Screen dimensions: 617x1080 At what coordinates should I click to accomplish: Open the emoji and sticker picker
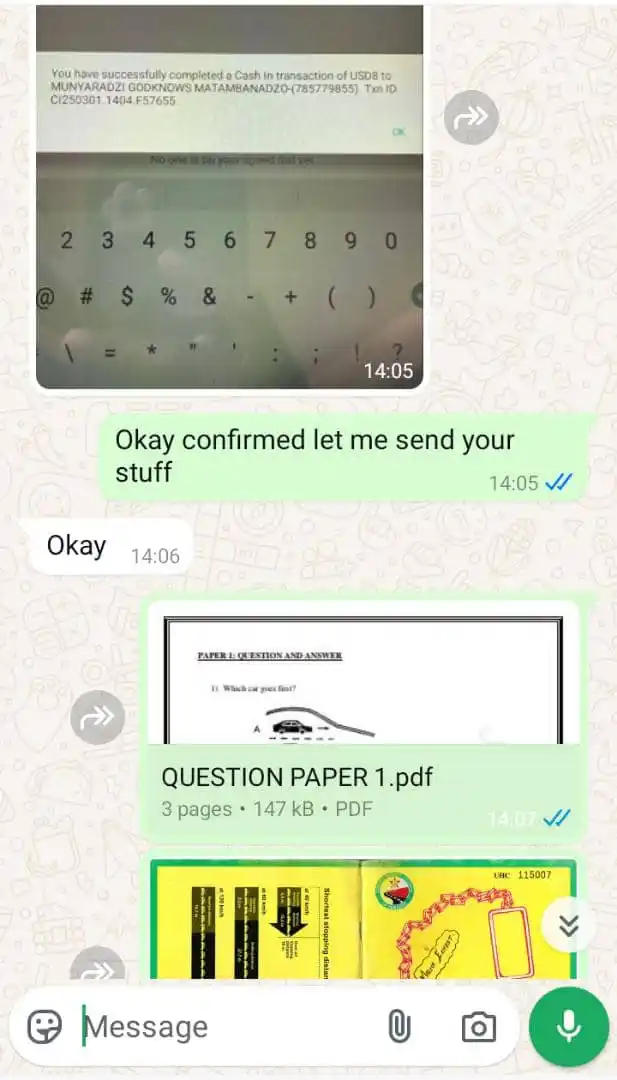click(45, 1027)
